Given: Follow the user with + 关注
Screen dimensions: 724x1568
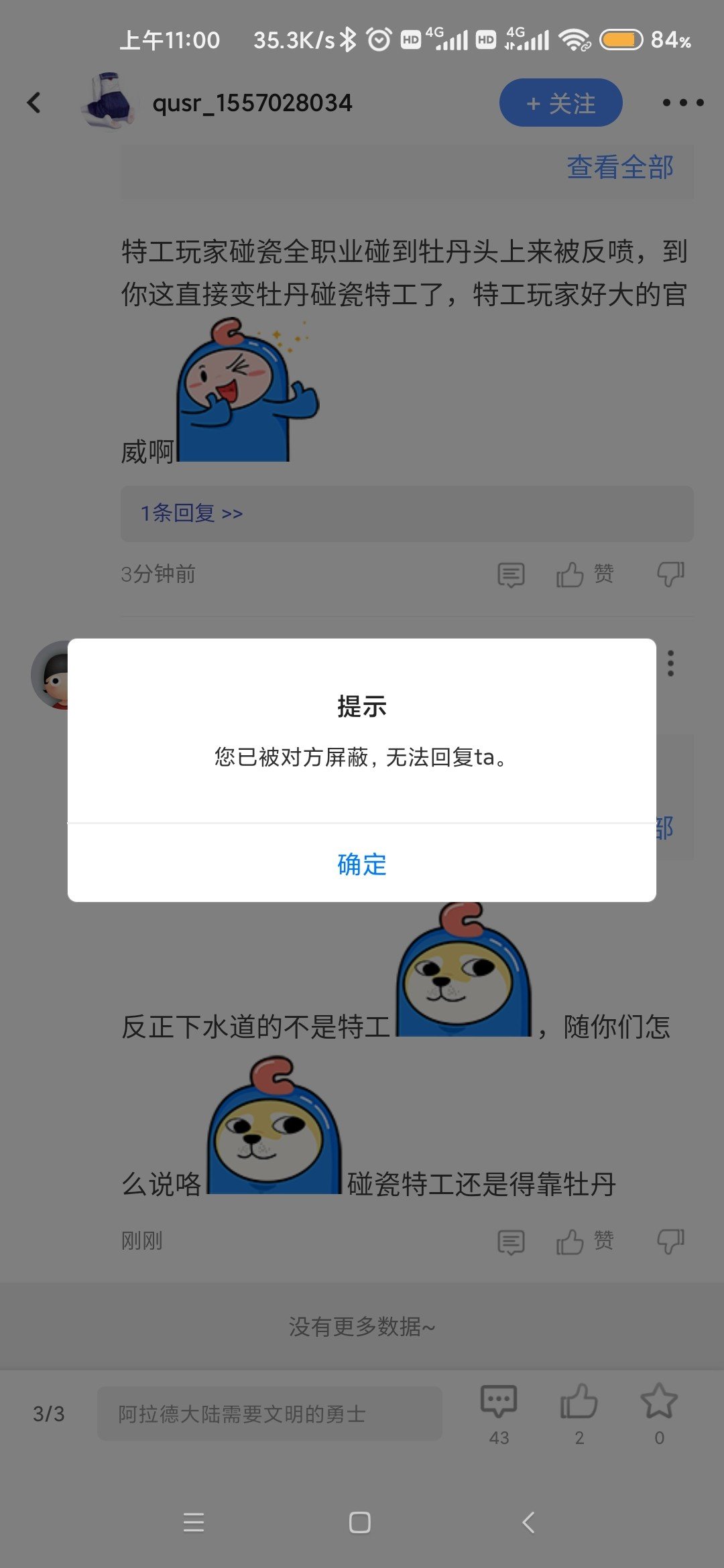Looking at the screenshot, I should click(560, 103).
